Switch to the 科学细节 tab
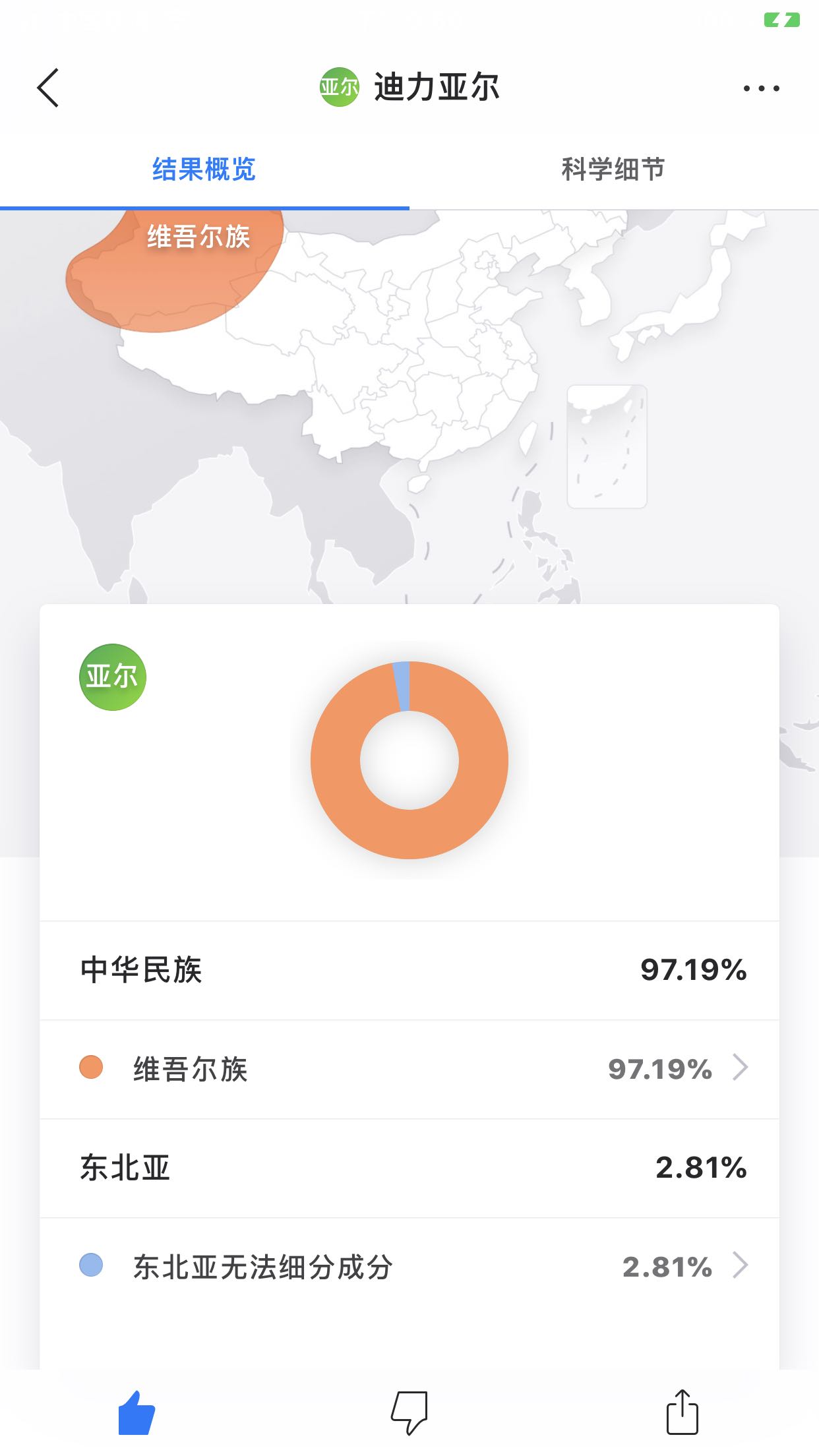This screenshot has height=1456, width=819. [x=613, y=169]
